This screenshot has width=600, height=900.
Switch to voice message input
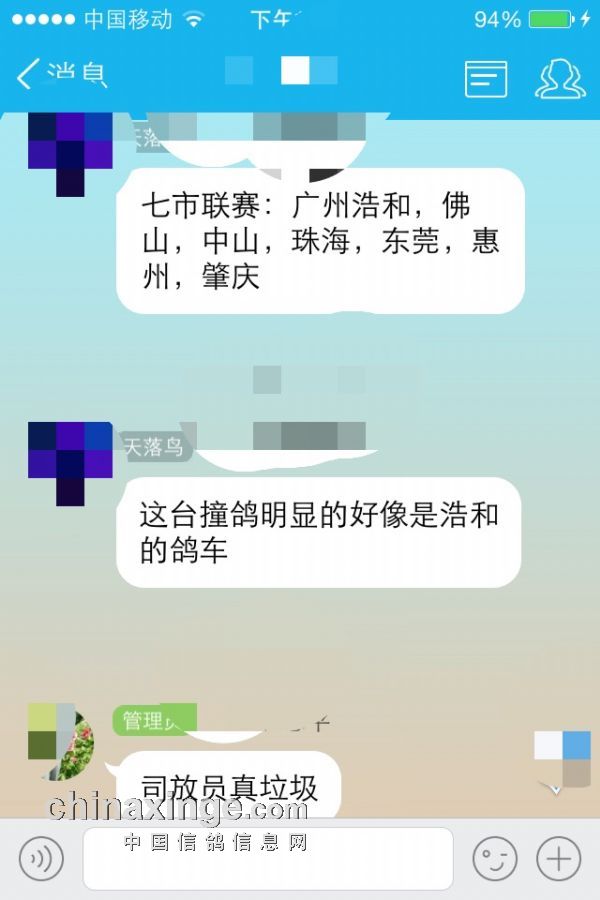(41, 858)
